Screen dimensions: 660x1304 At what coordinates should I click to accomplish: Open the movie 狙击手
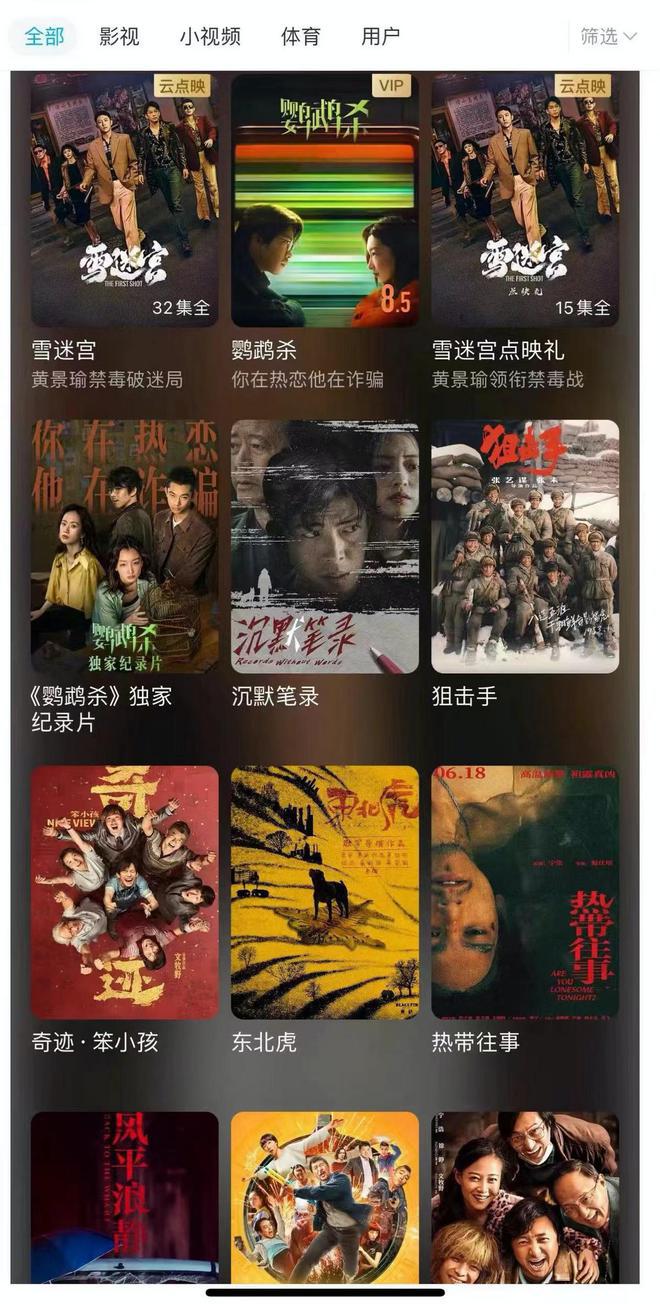[x=525, y=546]
